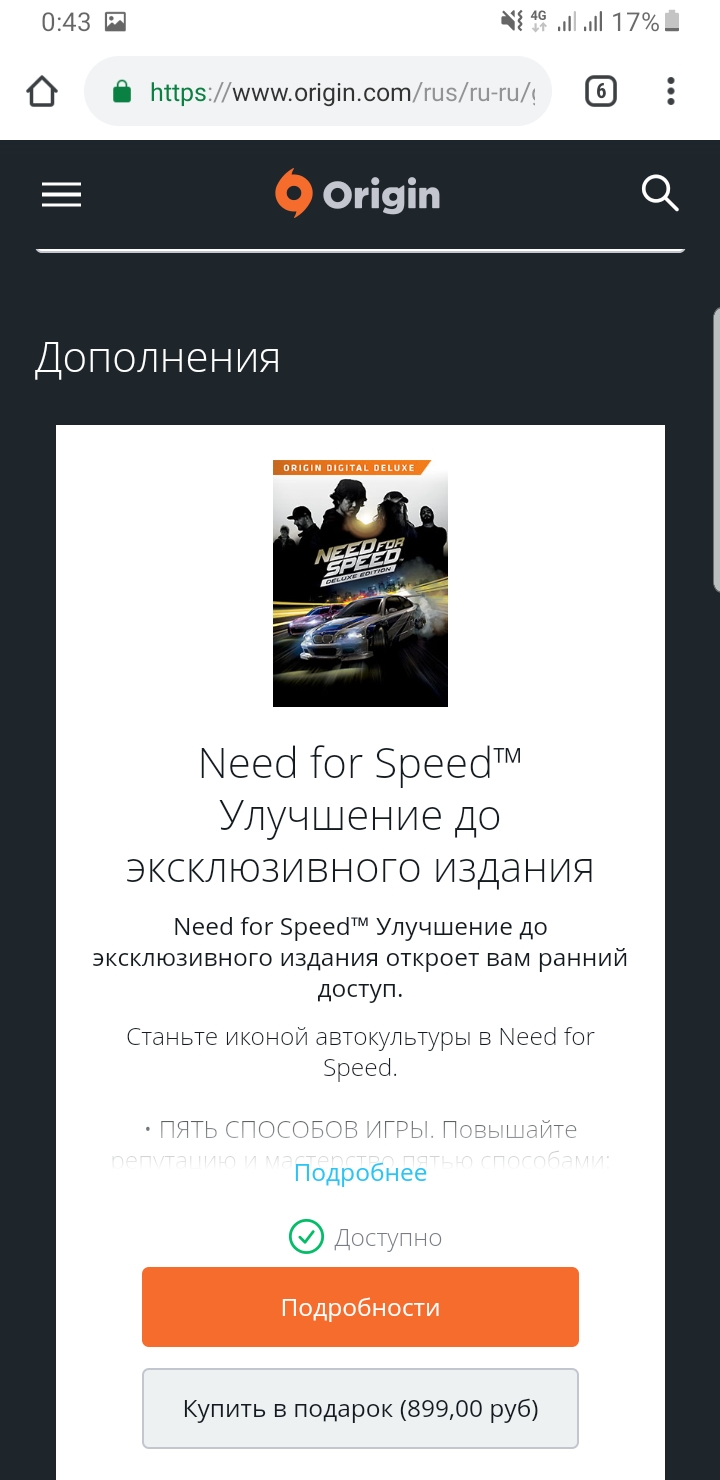The image size is (720, 1480).
Task: Tap the Origin logo
Action: 358,194
